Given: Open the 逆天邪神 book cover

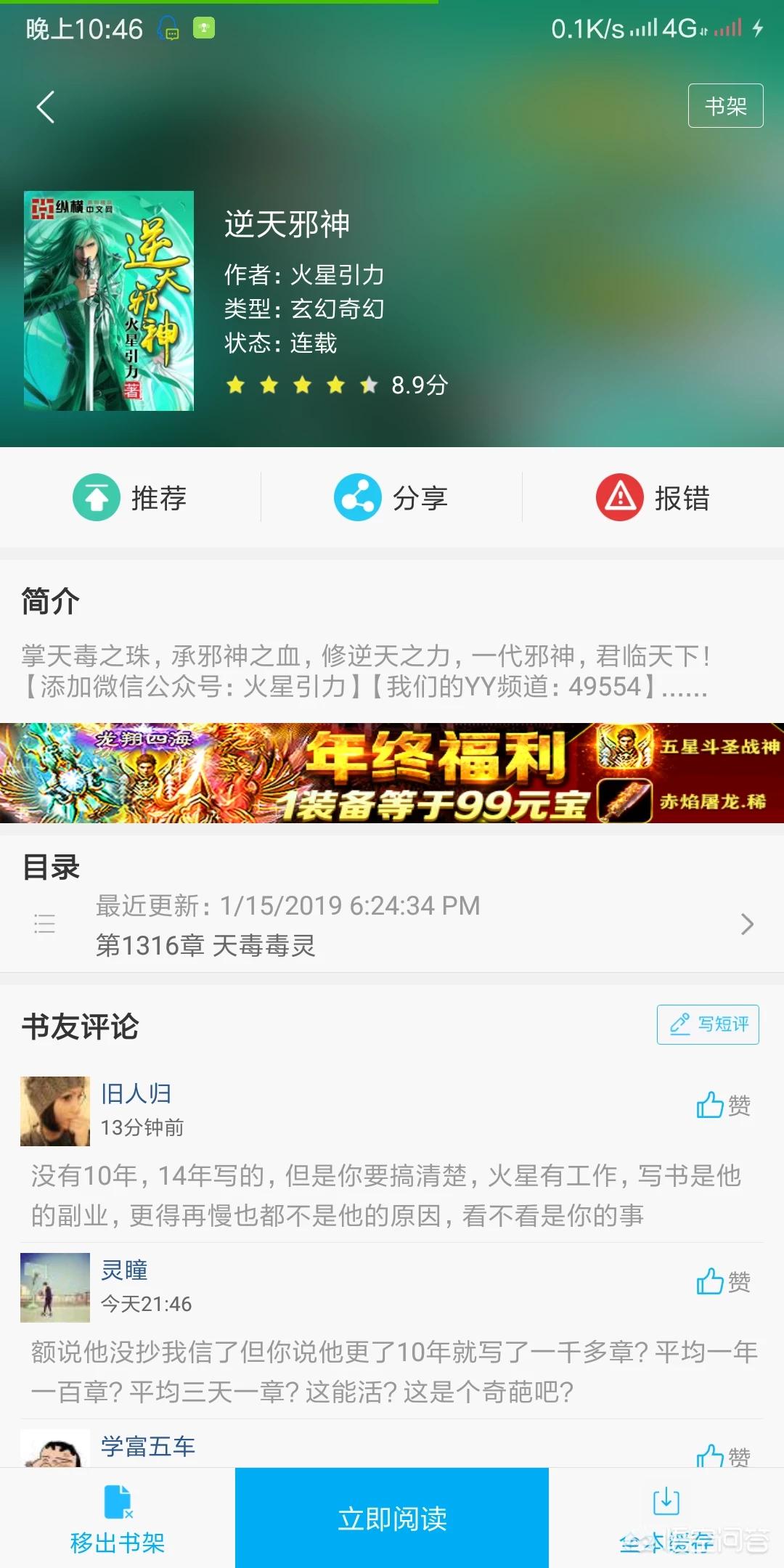Looking at the screenshot, I should 109,301.
